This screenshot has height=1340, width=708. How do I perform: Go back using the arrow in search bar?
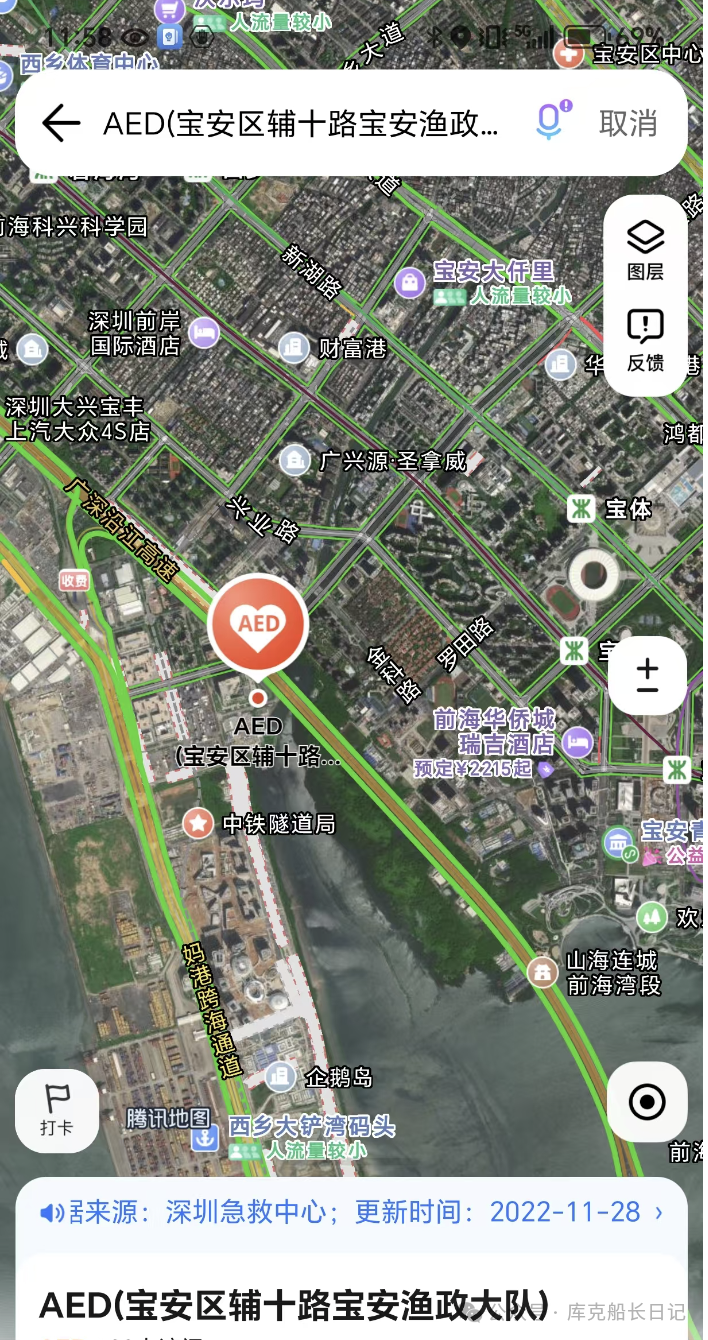coord(61,123)
